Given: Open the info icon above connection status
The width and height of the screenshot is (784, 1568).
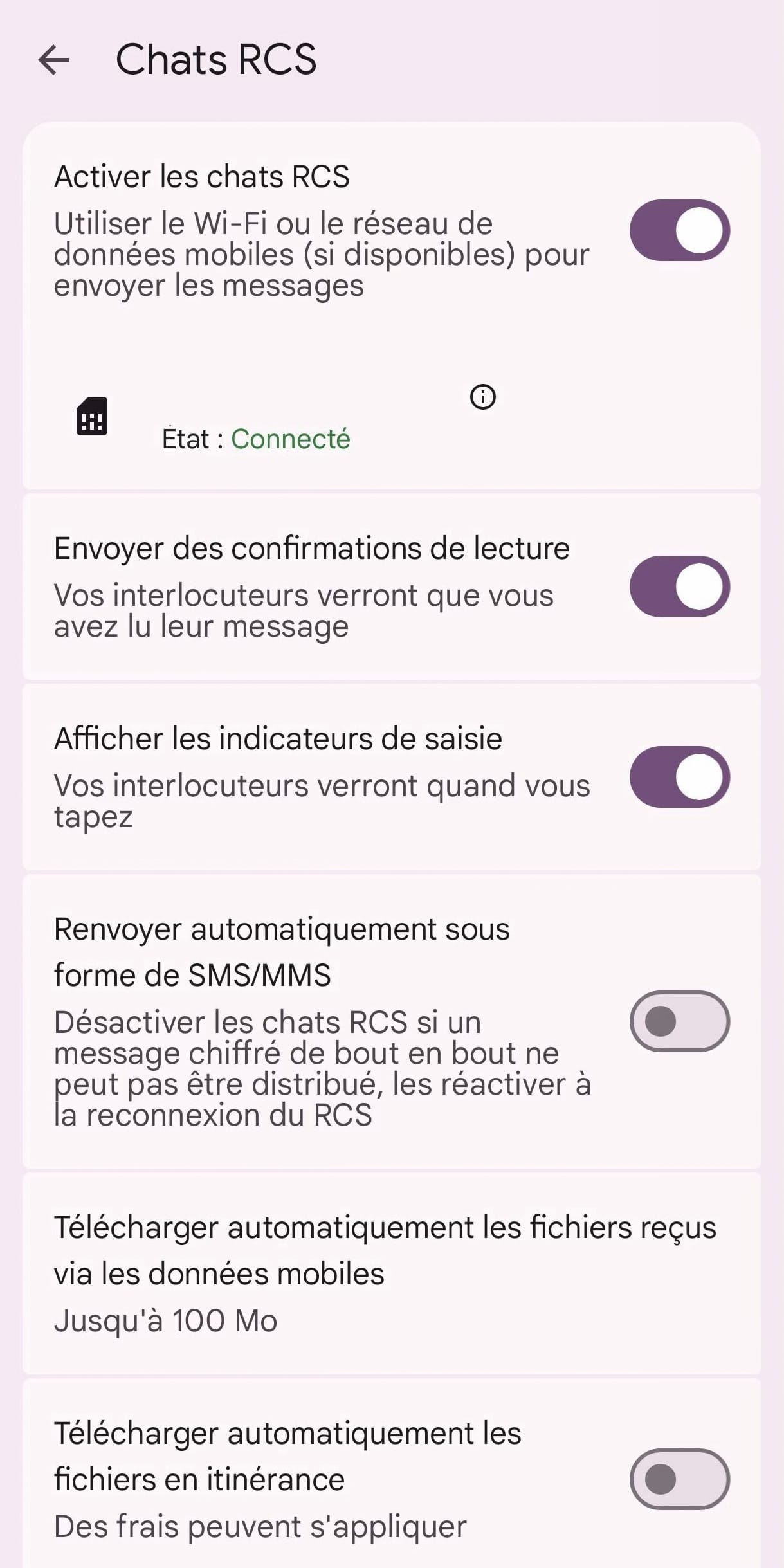Looking at the screenshot, I should pos(483,397).
